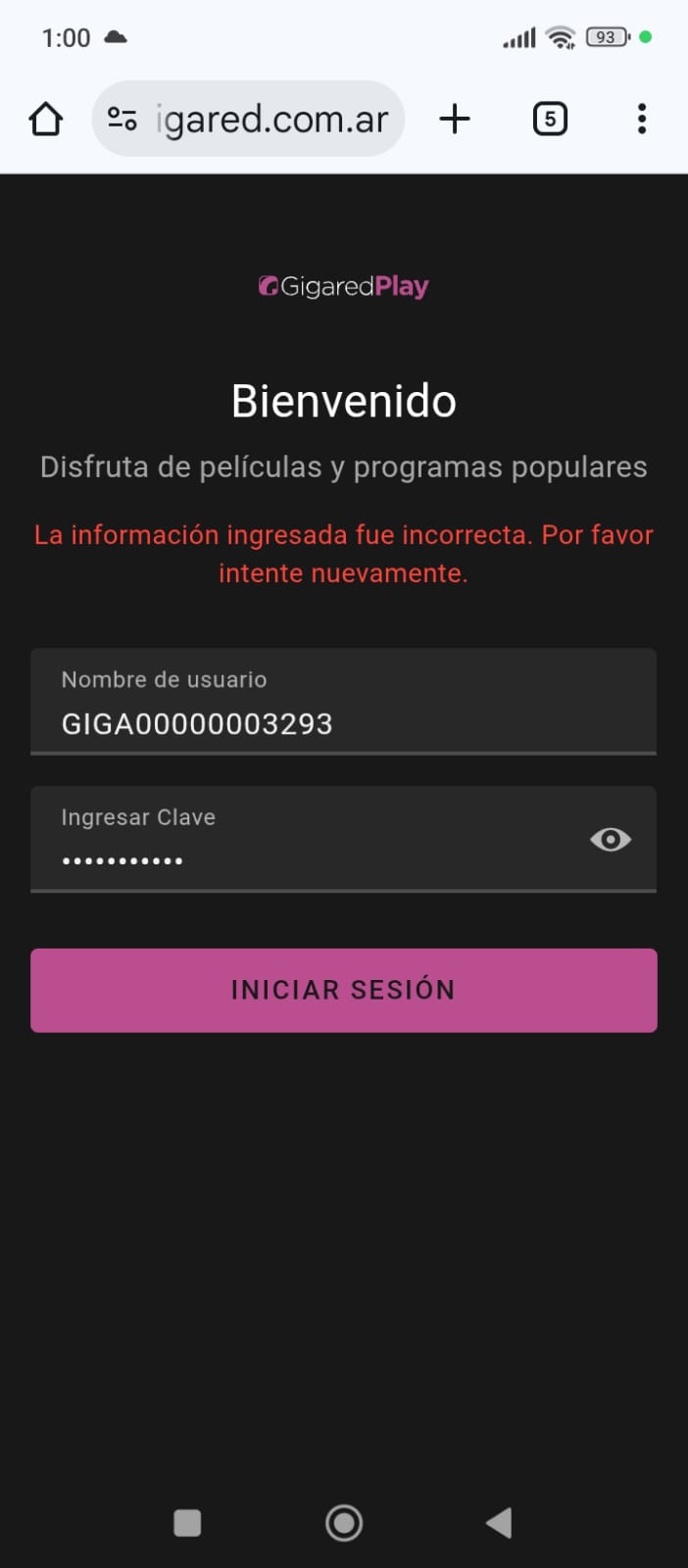688x1568 pixels.
Task: Open a new browser tab
Action: pyautogui.click(x=455, y=120)
